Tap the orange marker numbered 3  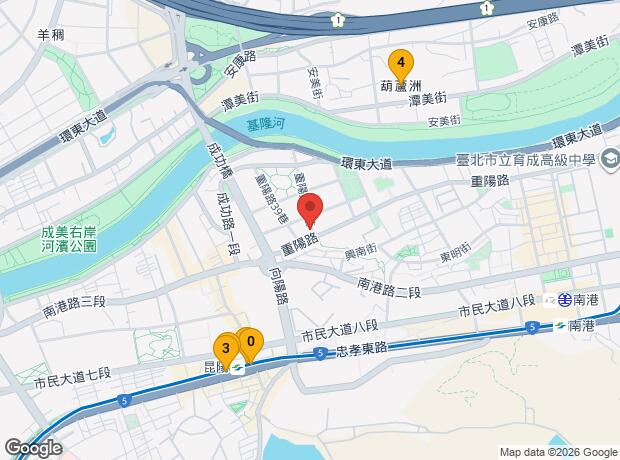(x=226, y=349)
